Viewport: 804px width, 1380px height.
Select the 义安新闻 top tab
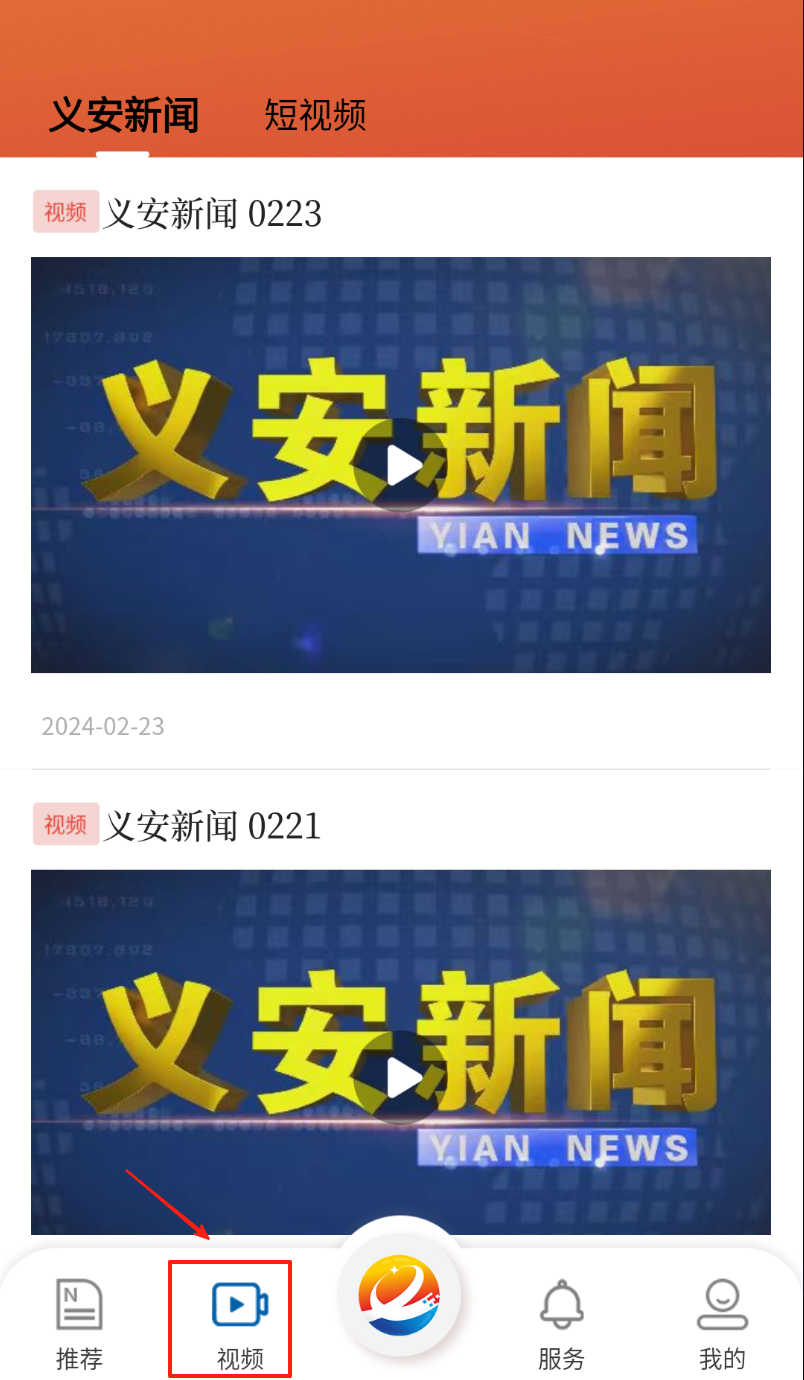(124, 115)
